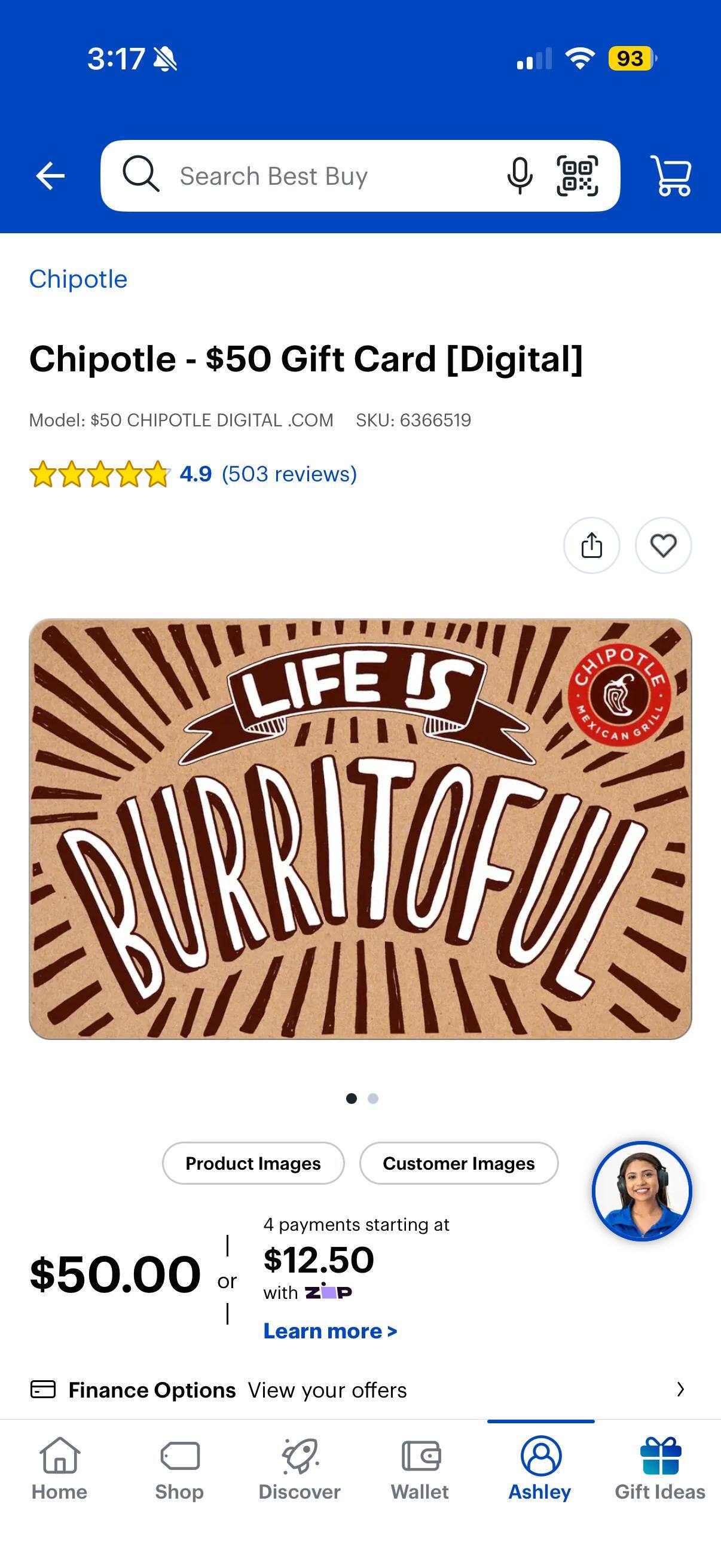This screenshot has height=1568, width=721.
Task: Open Learn more under Zip payments
Action: [x=329, y=1331]
